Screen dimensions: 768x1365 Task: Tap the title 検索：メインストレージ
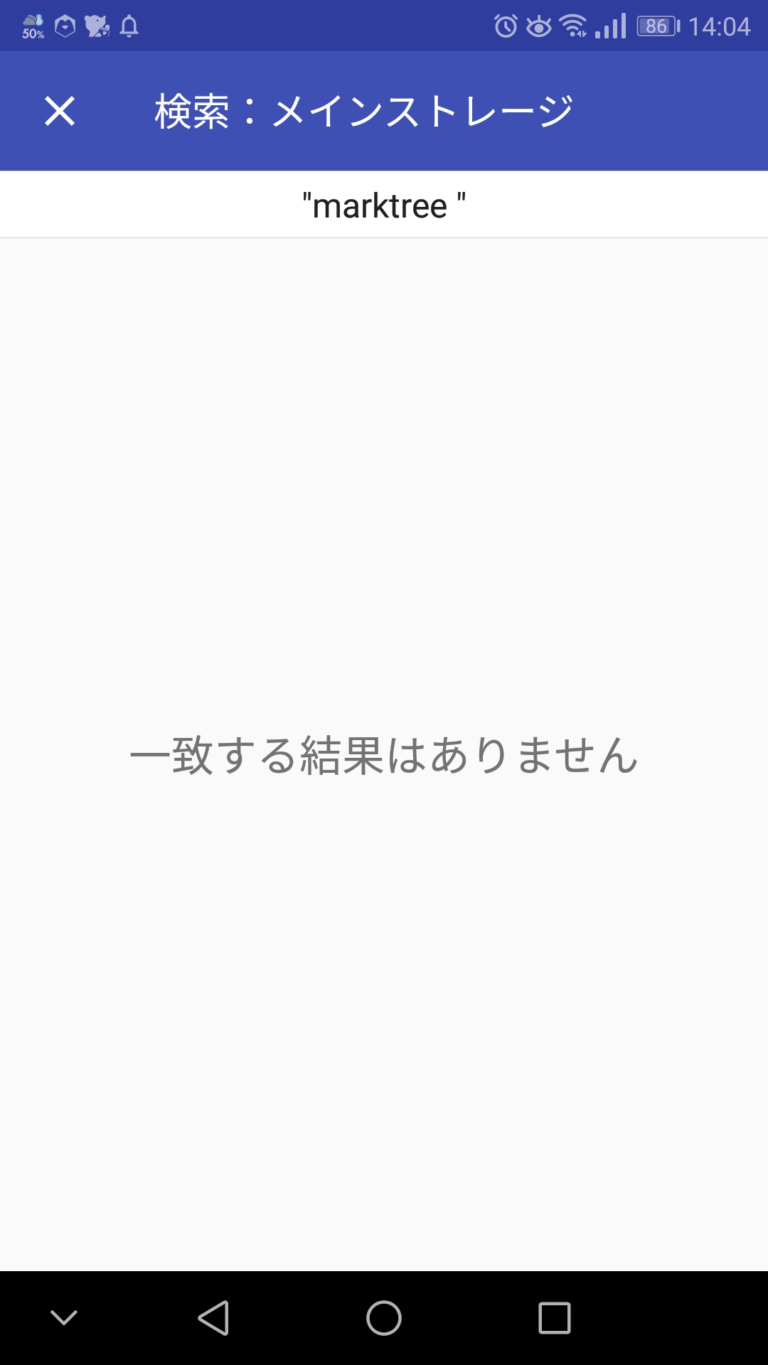(x=362, y=111)
